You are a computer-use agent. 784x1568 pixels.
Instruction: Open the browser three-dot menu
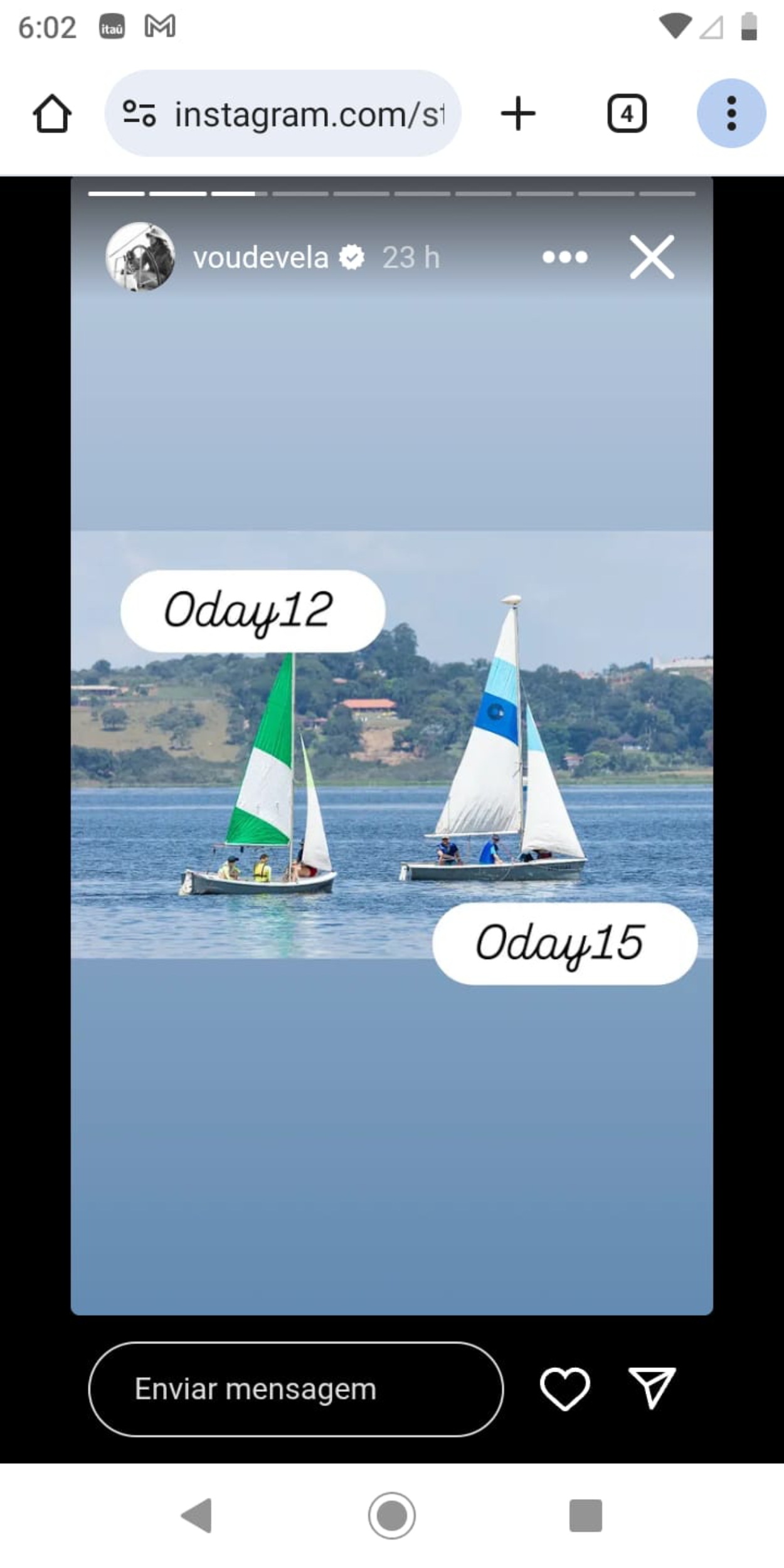click(x=731, y=114)
